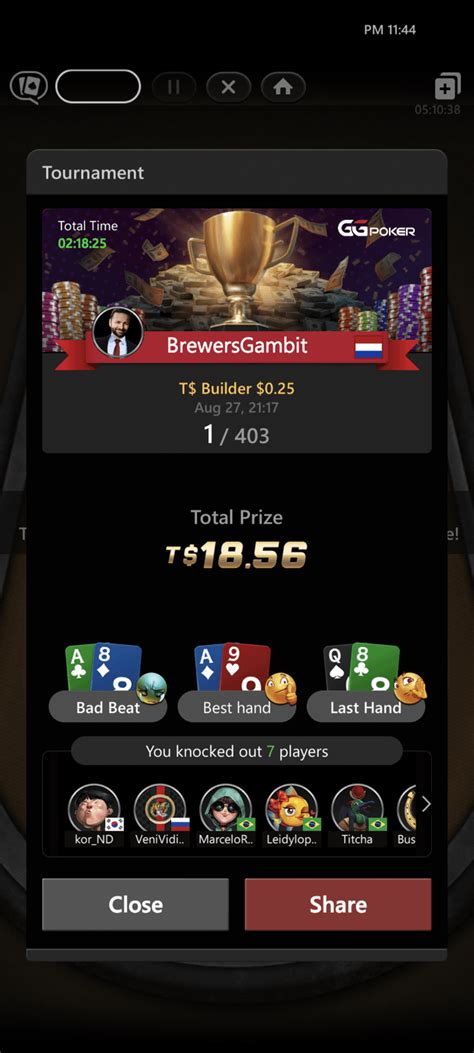
Task: Open the add table icon
Action: 447,87
